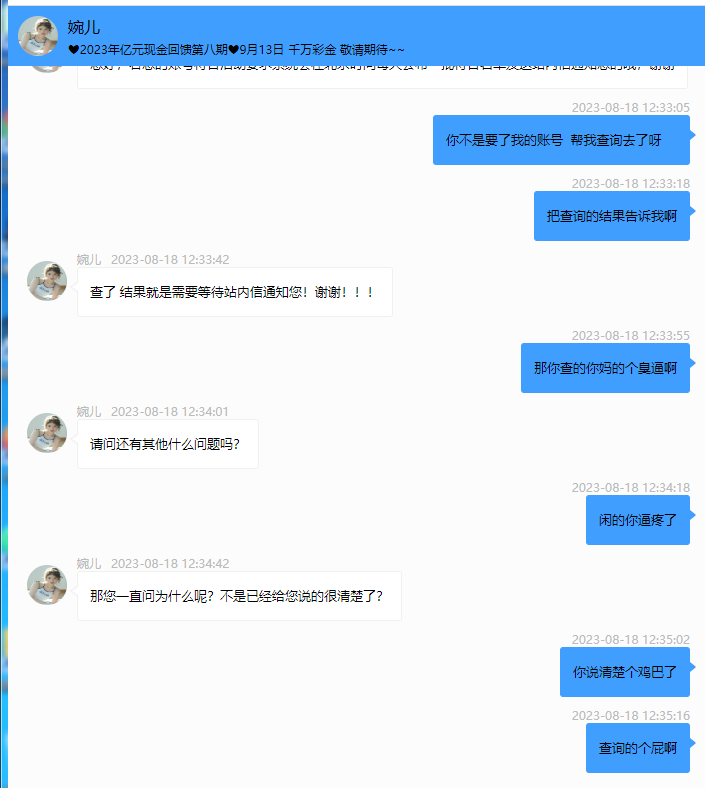This screenshot has height=788, width=705.
Task: Tap 婉儿's avatar beside "请问还有其他什么问题吗？"
Action: pyautogui.click(x=47, y=433)
